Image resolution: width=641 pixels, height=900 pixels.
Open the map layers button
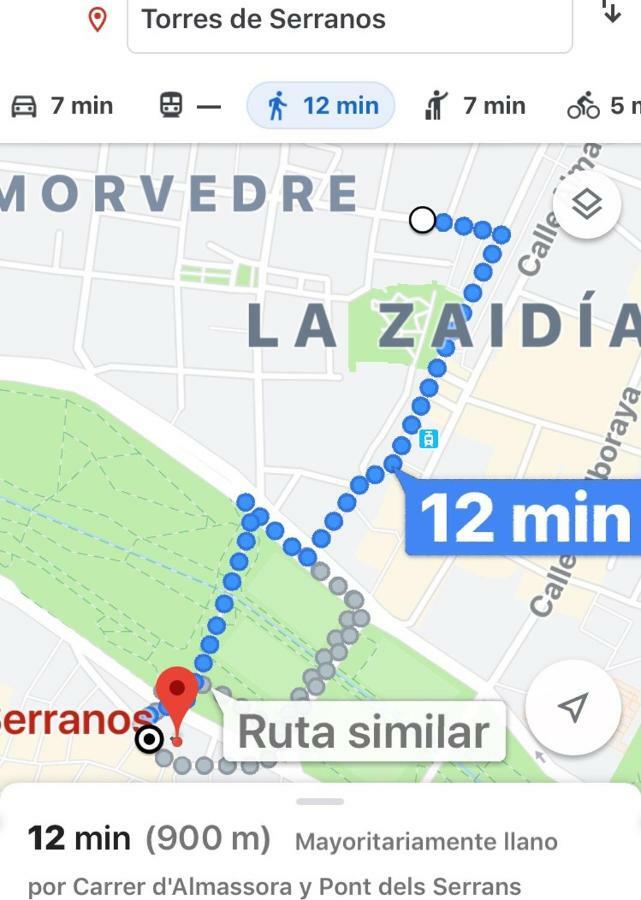587,205
